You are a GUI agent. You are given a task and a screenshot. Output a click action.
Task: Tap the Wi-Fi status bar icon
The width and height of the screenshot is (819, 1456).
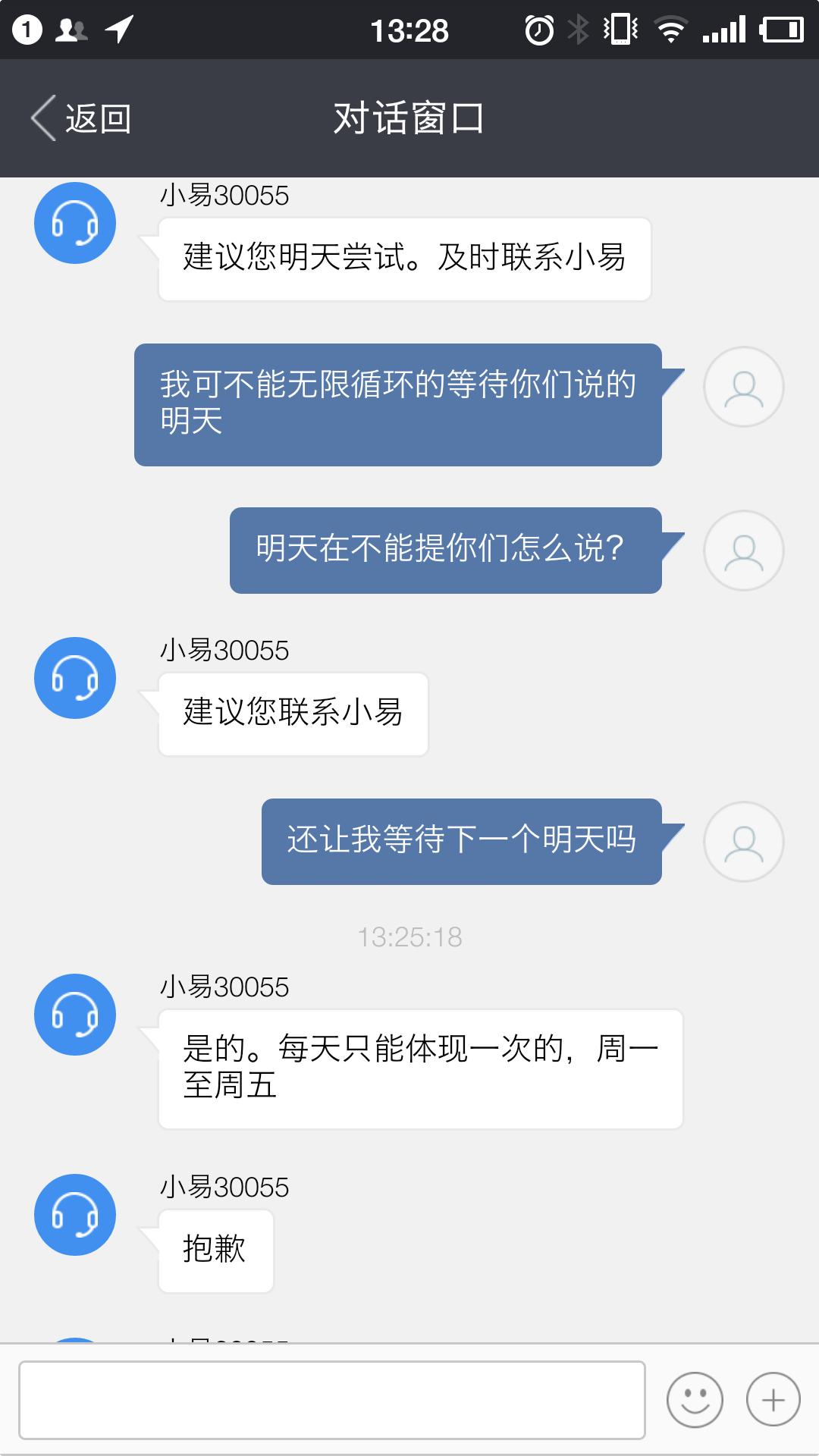pos(671,30)
